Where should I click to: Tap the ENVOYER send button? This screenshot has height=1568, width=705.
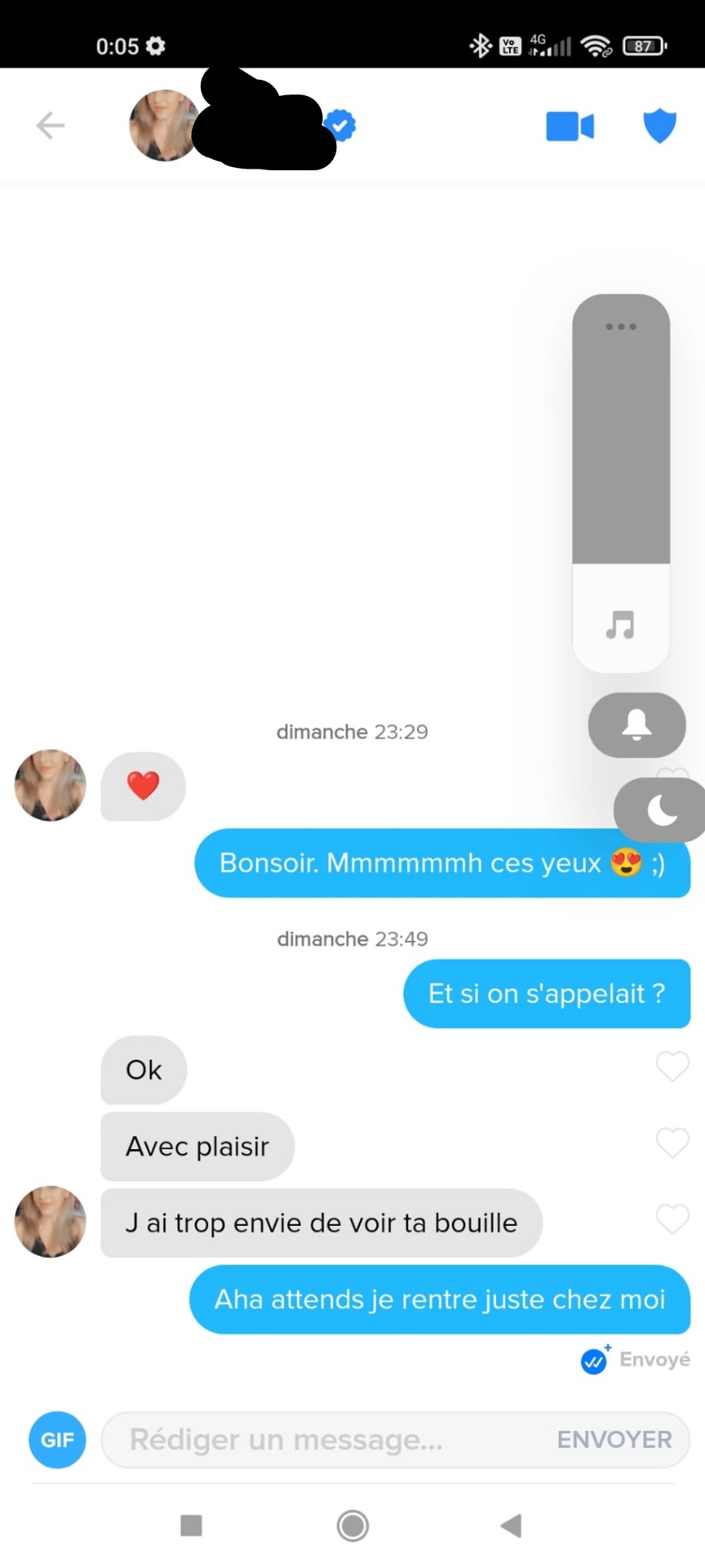614,1440
